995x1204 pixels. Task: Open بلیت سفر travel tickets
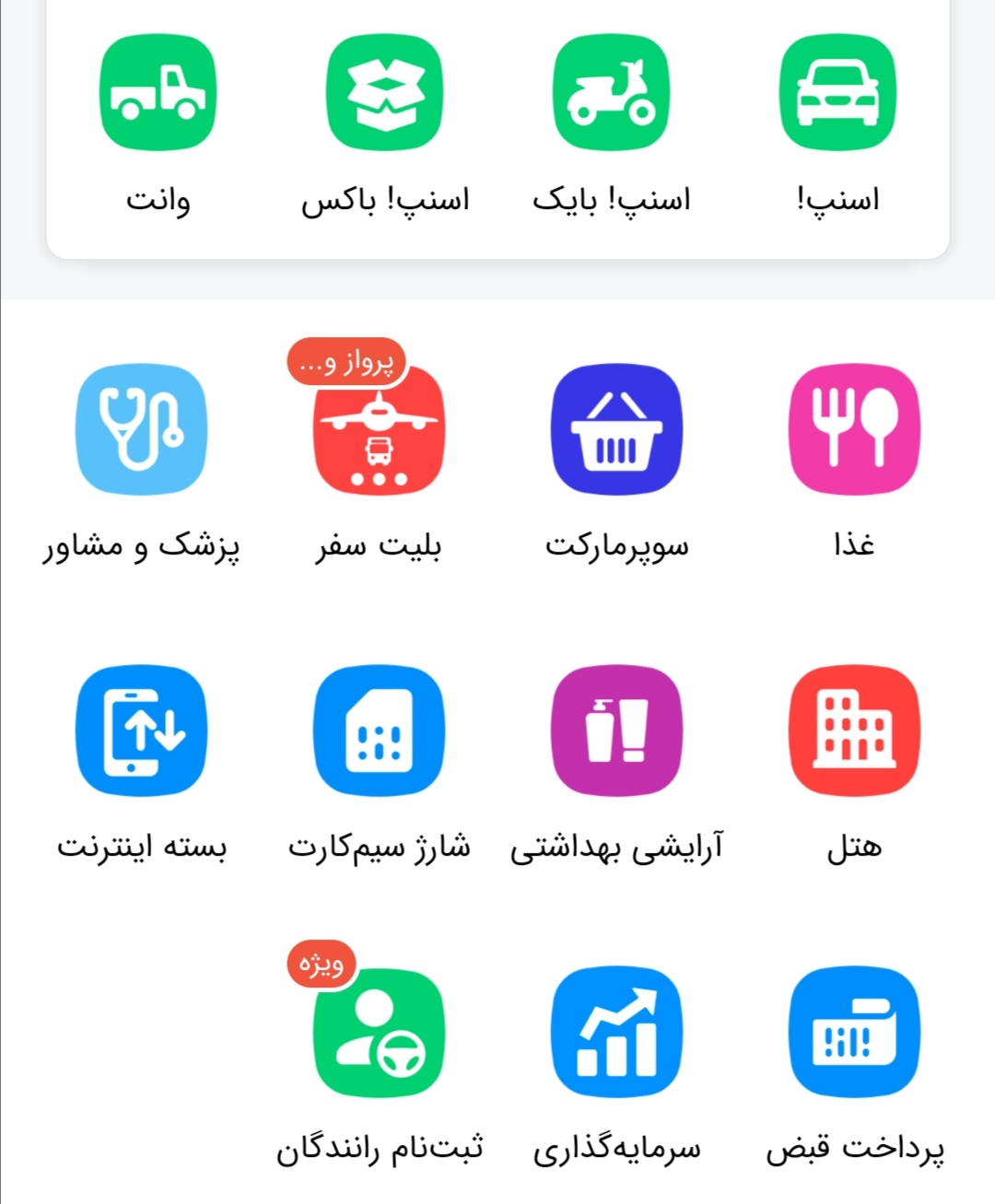(379, 431)
